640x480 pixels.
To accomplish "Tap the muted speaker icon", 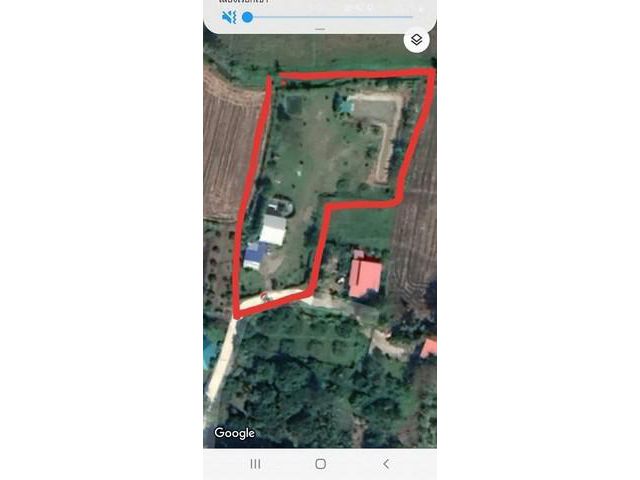I will point(229,17).
